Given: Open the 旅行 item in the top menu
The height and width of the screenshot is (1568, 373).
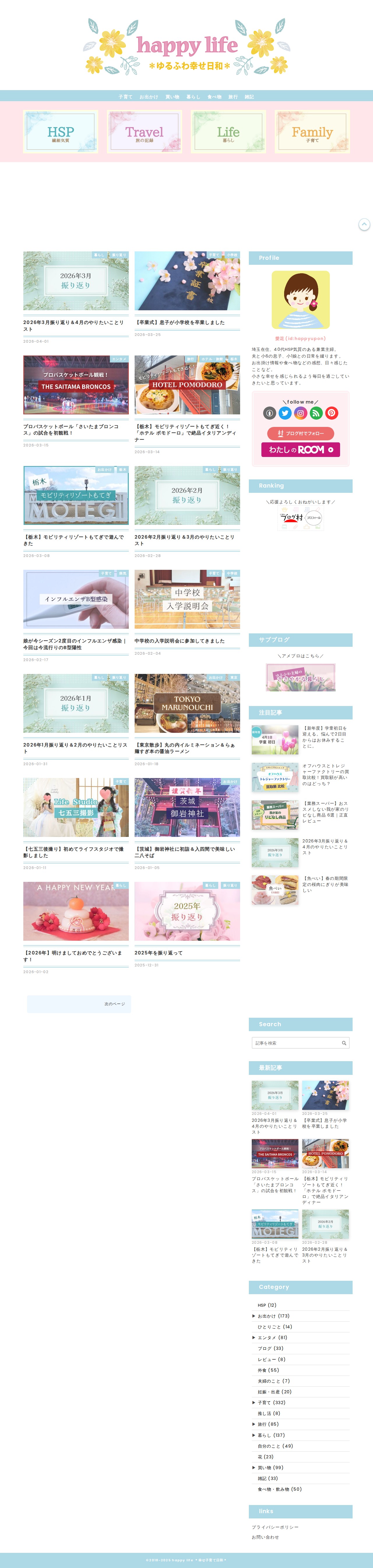Looking at the screenshot, I should [233, 97].
